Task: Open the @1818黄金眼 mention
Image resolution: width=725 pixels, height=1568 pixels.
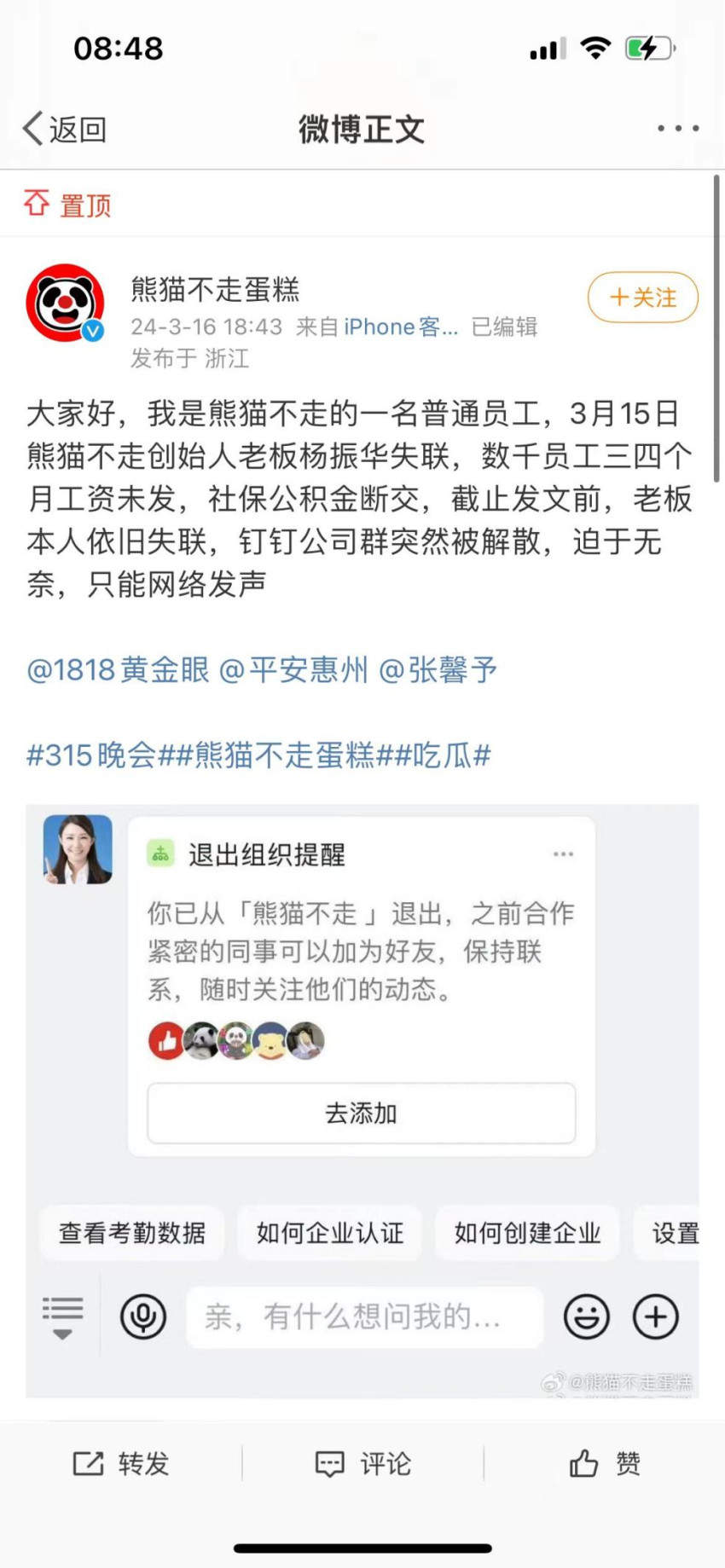Action: click(x=118, y=670)
